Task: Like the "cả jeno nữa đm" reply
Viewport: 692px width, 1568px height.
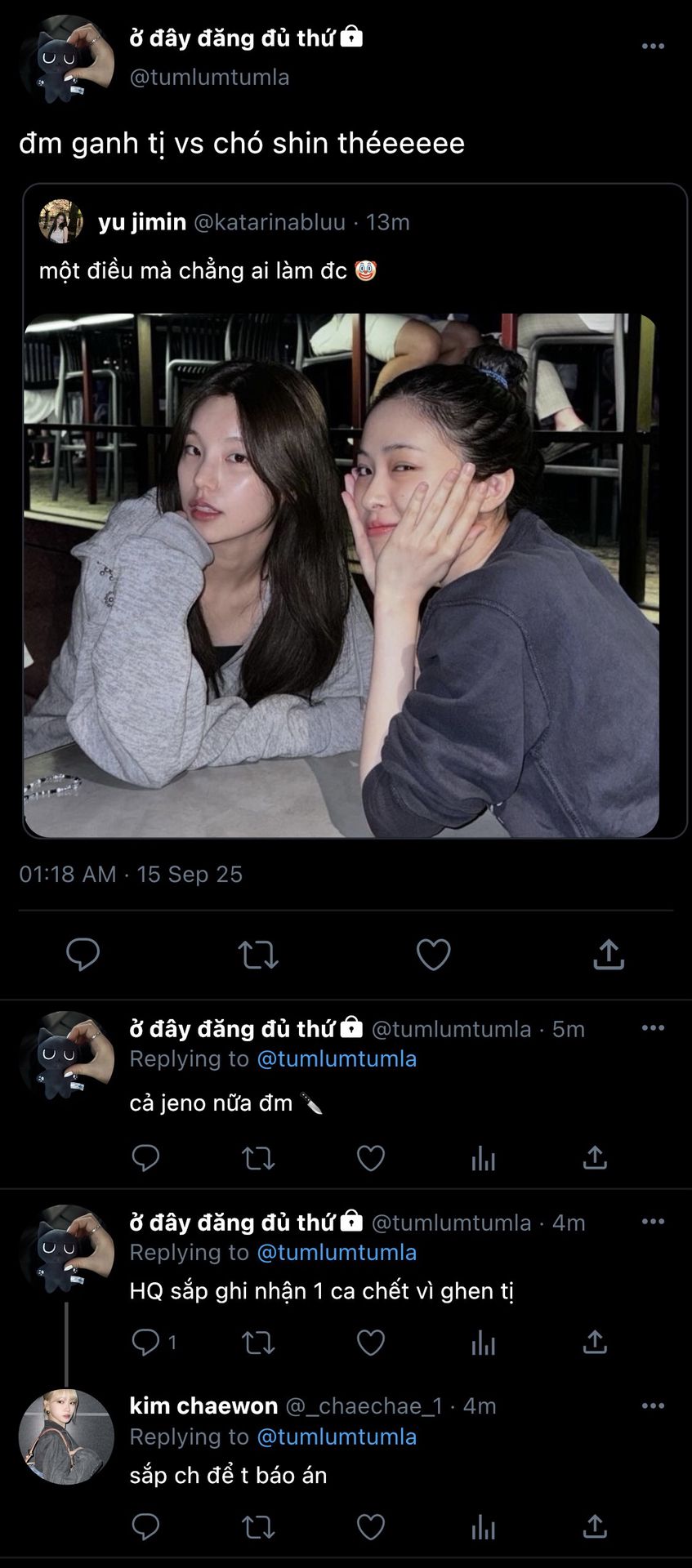Action: [371, 1157]
